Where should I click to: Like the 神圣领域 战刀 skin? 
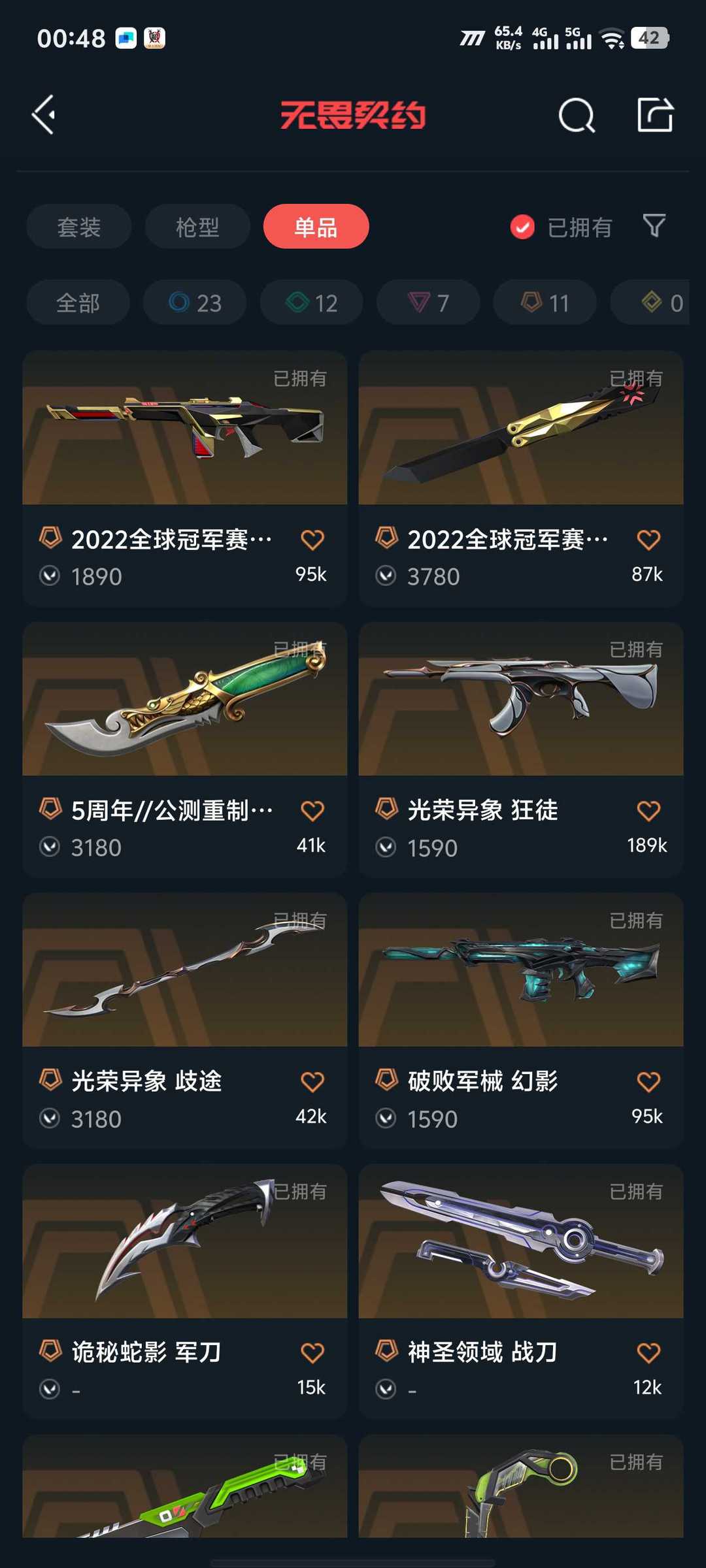coord(648,1352)
